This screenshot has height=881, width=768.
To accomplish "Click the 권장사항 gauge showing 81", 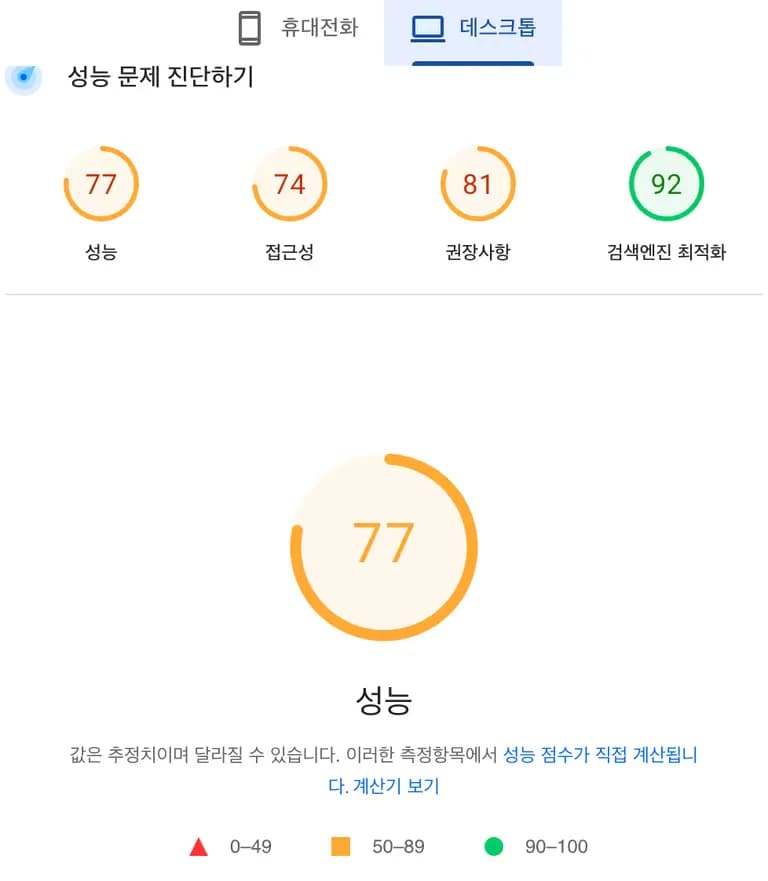I will [x=477, y=183].
